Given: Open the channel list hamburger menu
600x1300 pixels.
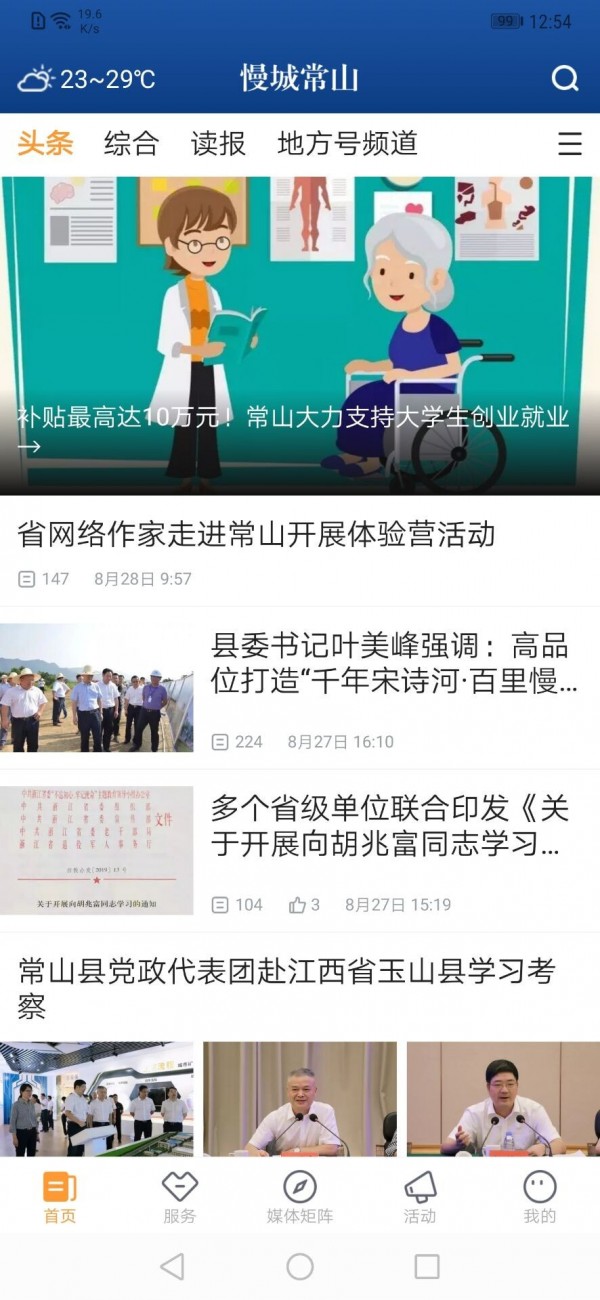Looking at the screenshot, I should 570,144.
